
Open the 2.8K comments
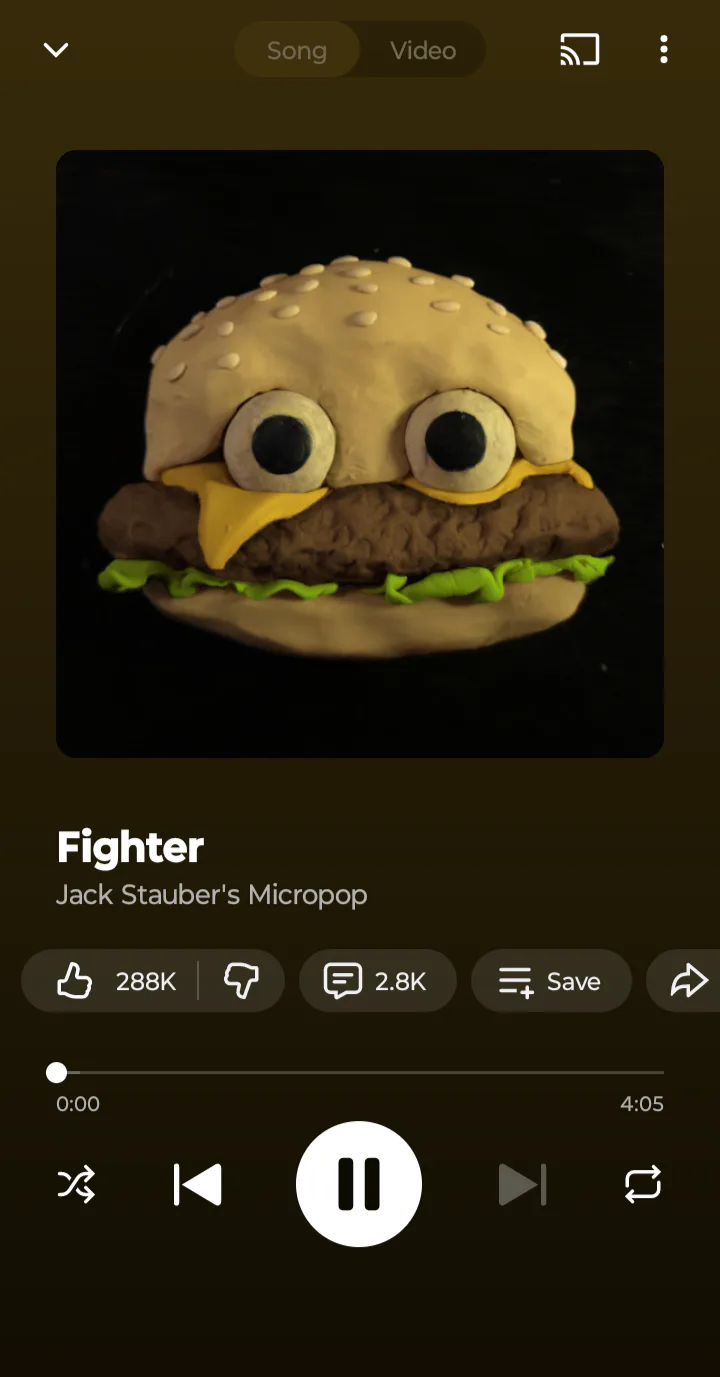[x=377, y=981]
